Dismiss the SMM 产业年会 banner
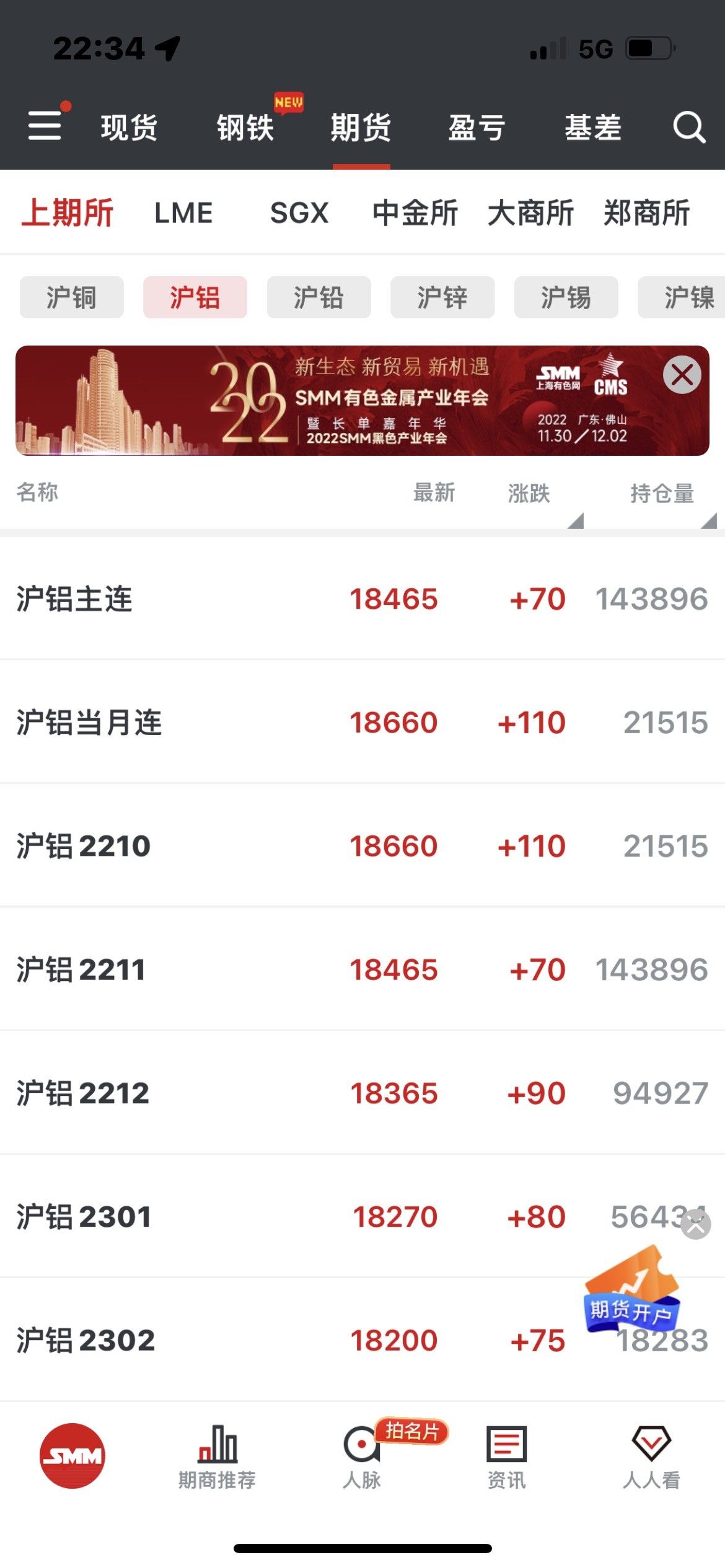Image resolution: width=725 pixels, height=1568 pixels. point(682,375)
